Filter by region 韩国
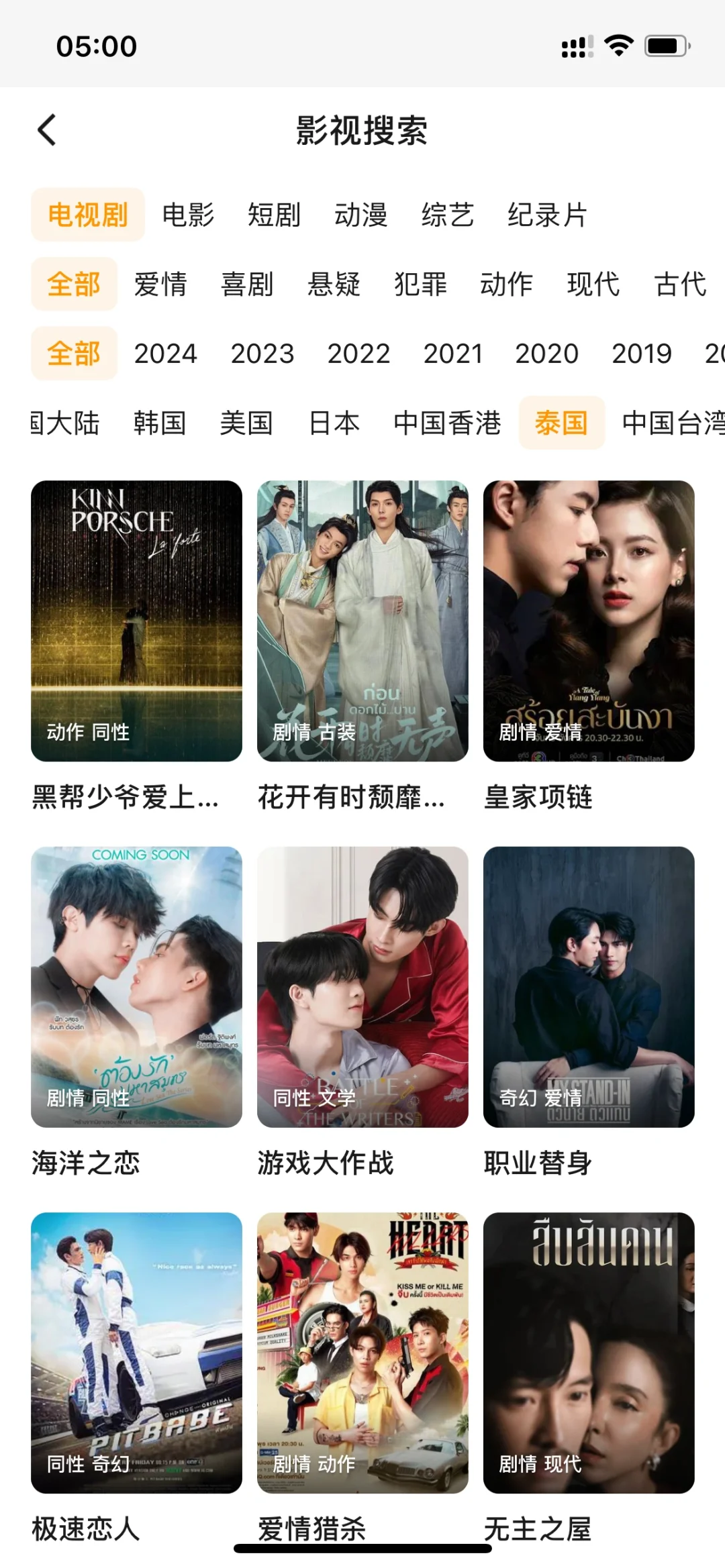This screenshot has height=1568, width=725. click(x=160, y=423)
